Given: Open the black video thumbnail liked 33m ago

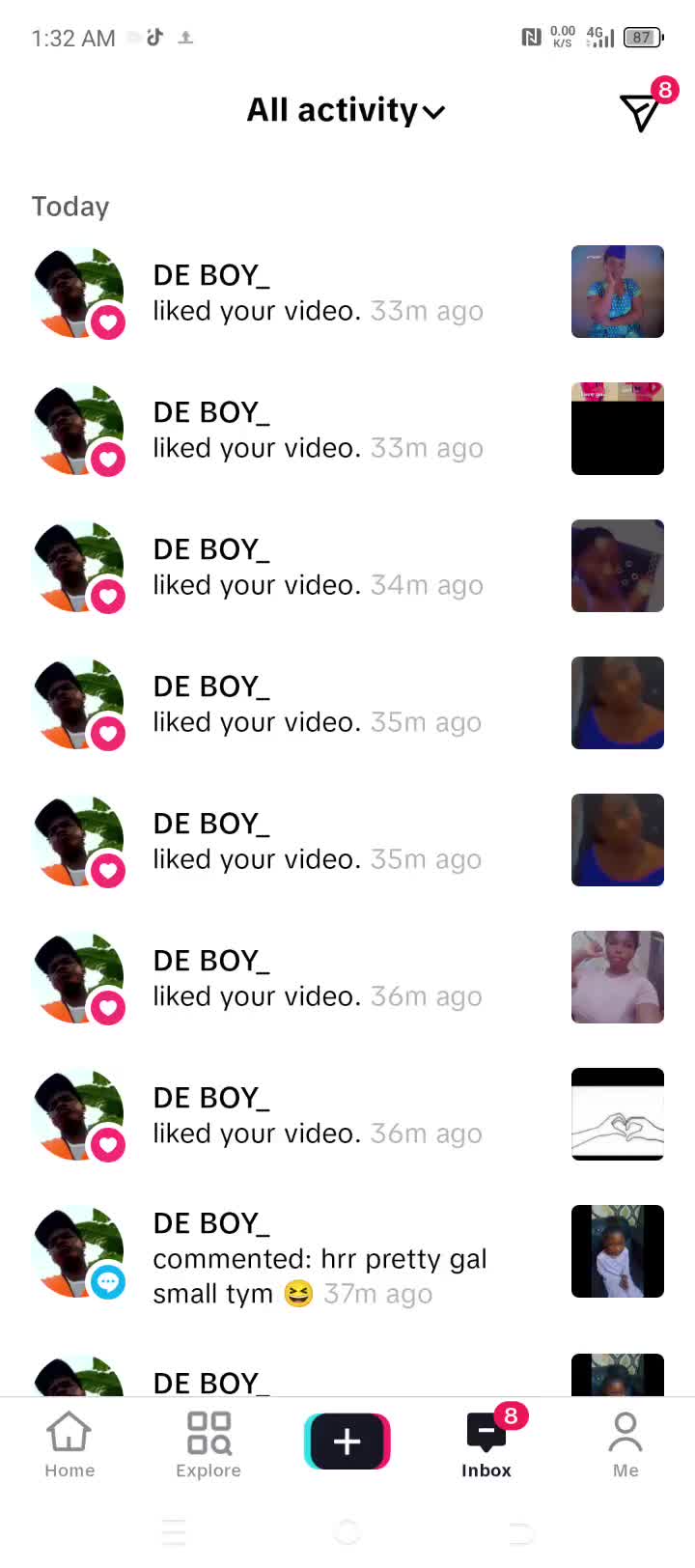Looking at the screenshot, I should click(x=618, y=429).
